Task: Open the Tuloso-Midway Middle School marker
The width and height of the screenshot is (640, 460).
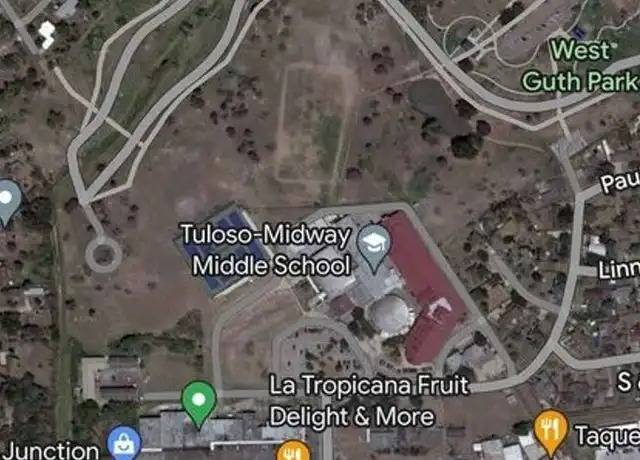Action: [374, 244]
